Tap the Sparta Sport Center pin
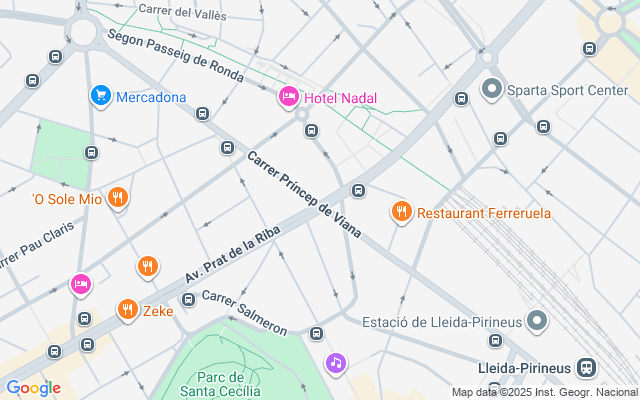The height and width of the screenshot is (400, 640). (x=492, y=89)
